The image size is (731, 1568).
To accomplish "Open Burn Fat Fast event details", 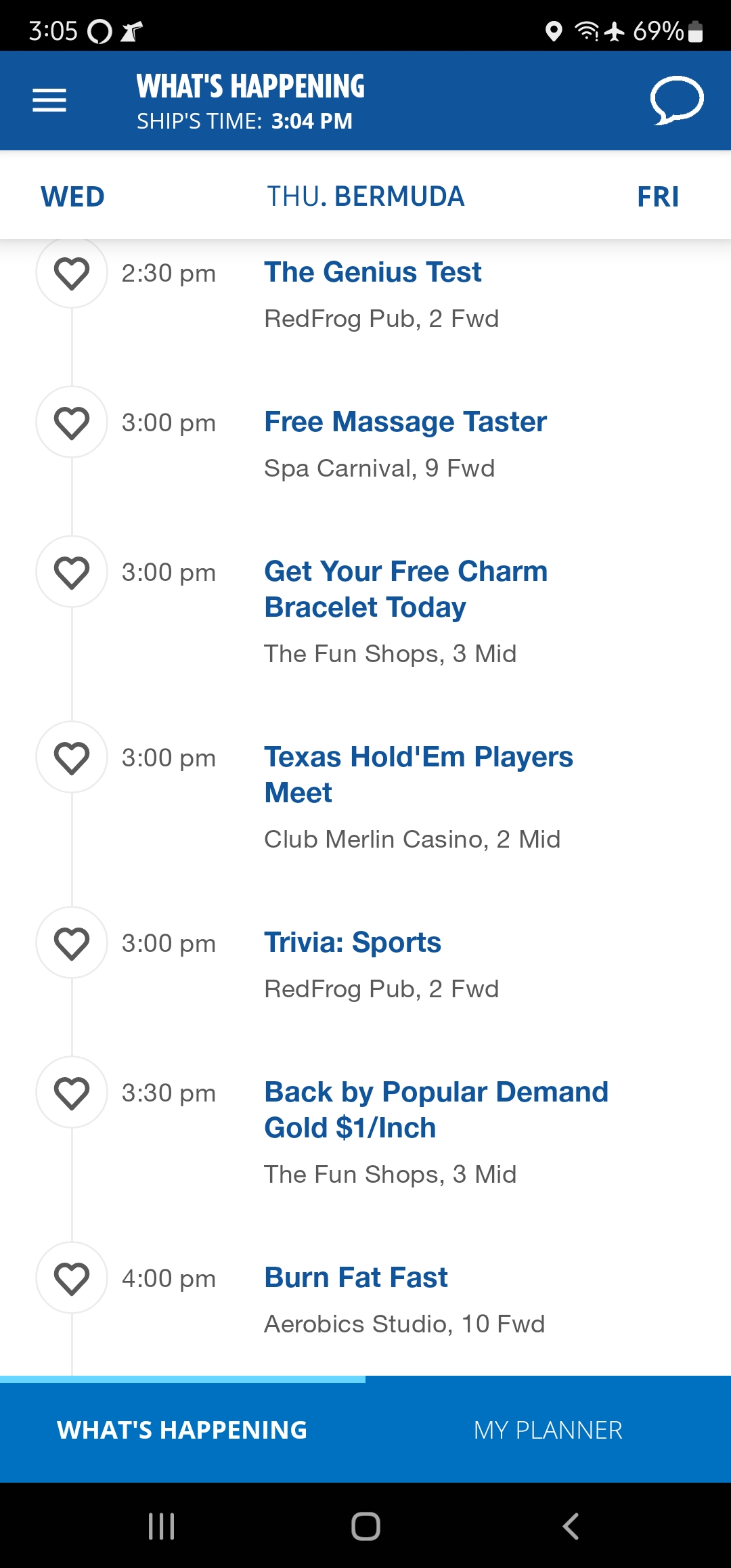I will [x=356, y=1278].
